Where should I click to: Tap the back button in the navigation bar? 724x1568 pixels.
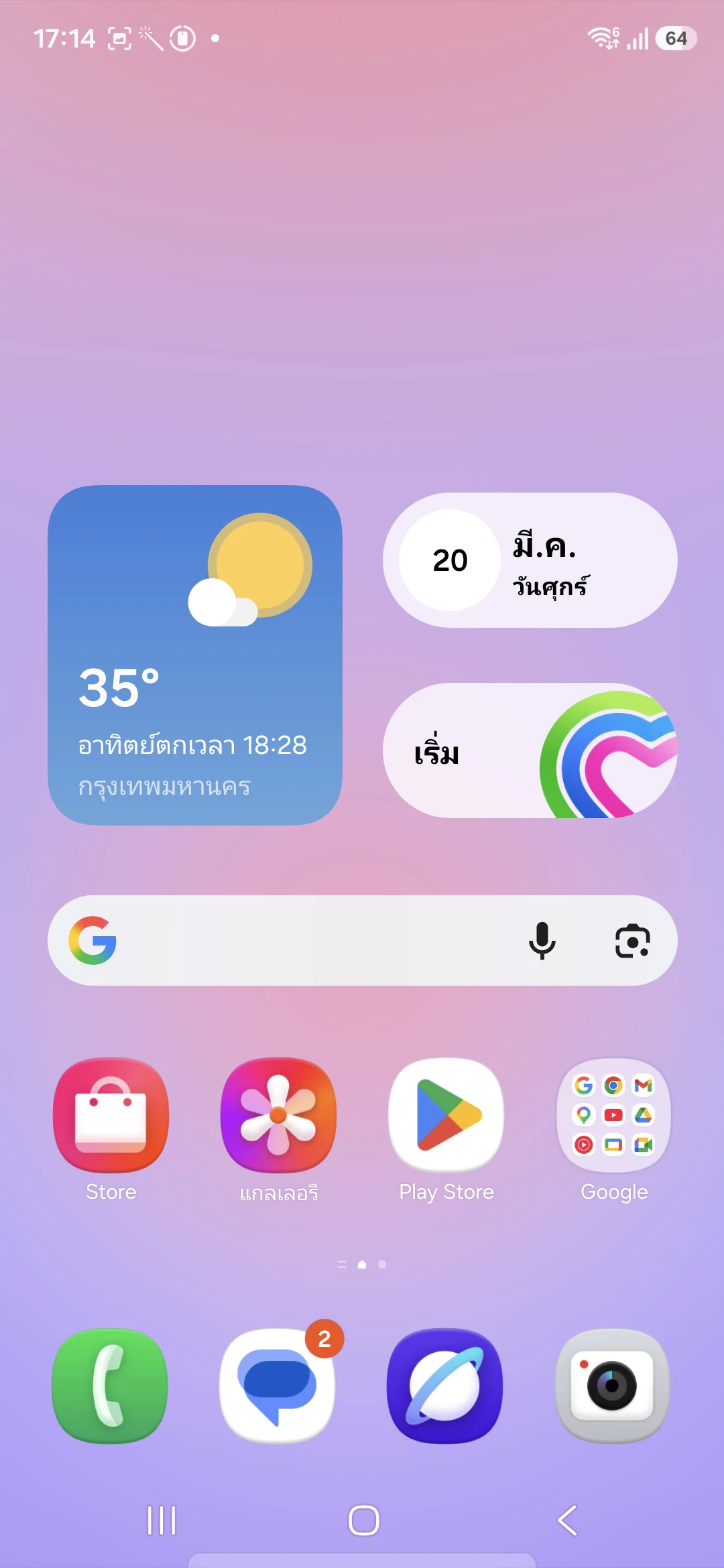pyautogui.click(x=567, y=1520)
